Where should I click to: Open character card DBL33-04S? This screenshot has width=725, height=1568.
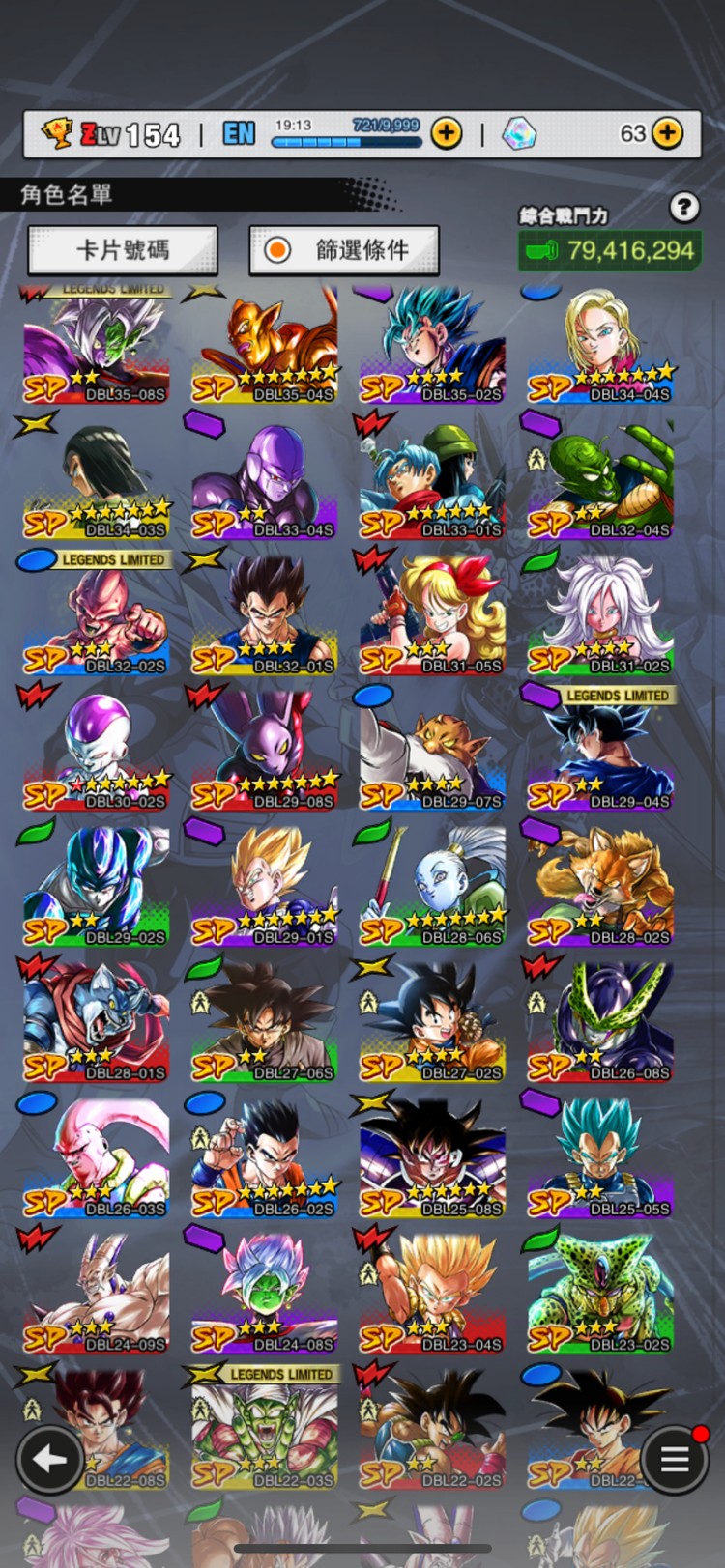point(264,481)
